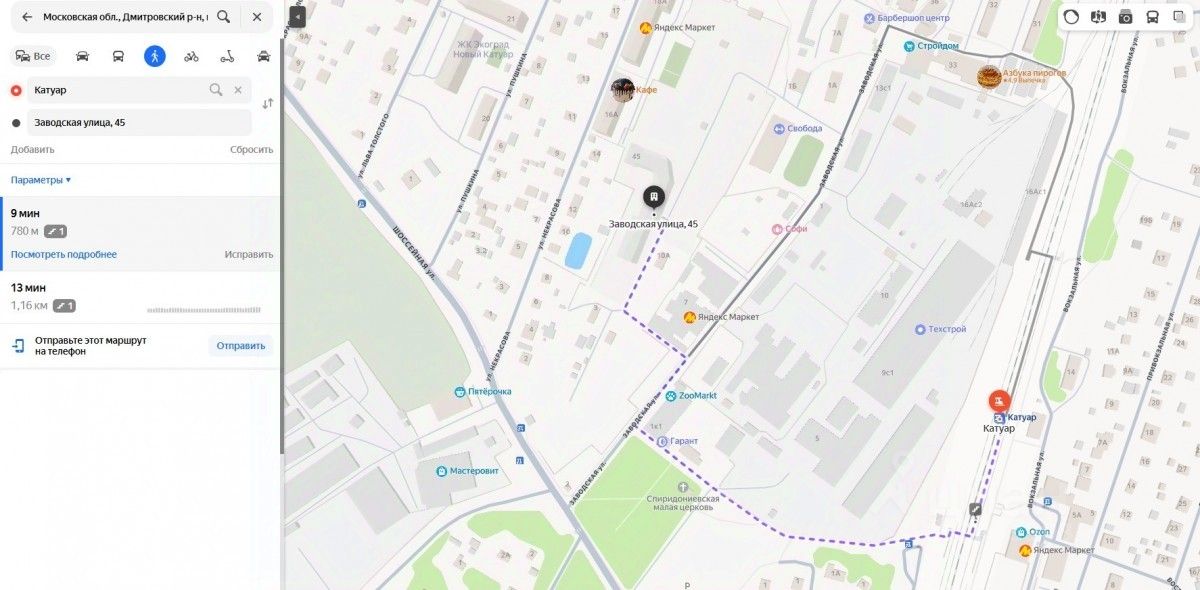Image resolution: width=1200 pixels, height=590 pixels.
Task: Switch to the car route mode
Action: (83, 56)
